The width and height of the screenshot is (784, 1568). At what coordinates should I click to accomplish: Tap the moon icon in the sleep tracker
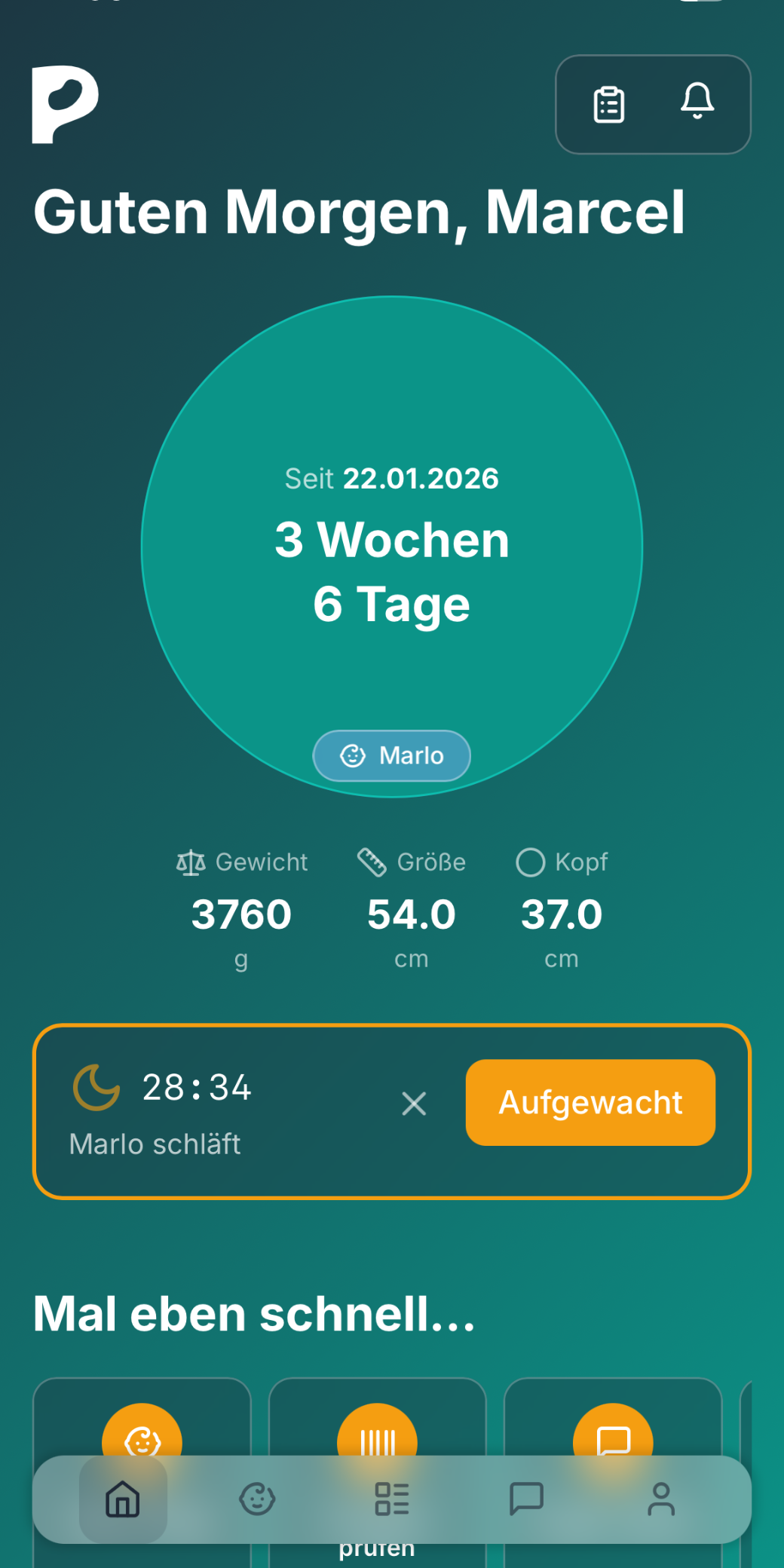coord(95,1088)
